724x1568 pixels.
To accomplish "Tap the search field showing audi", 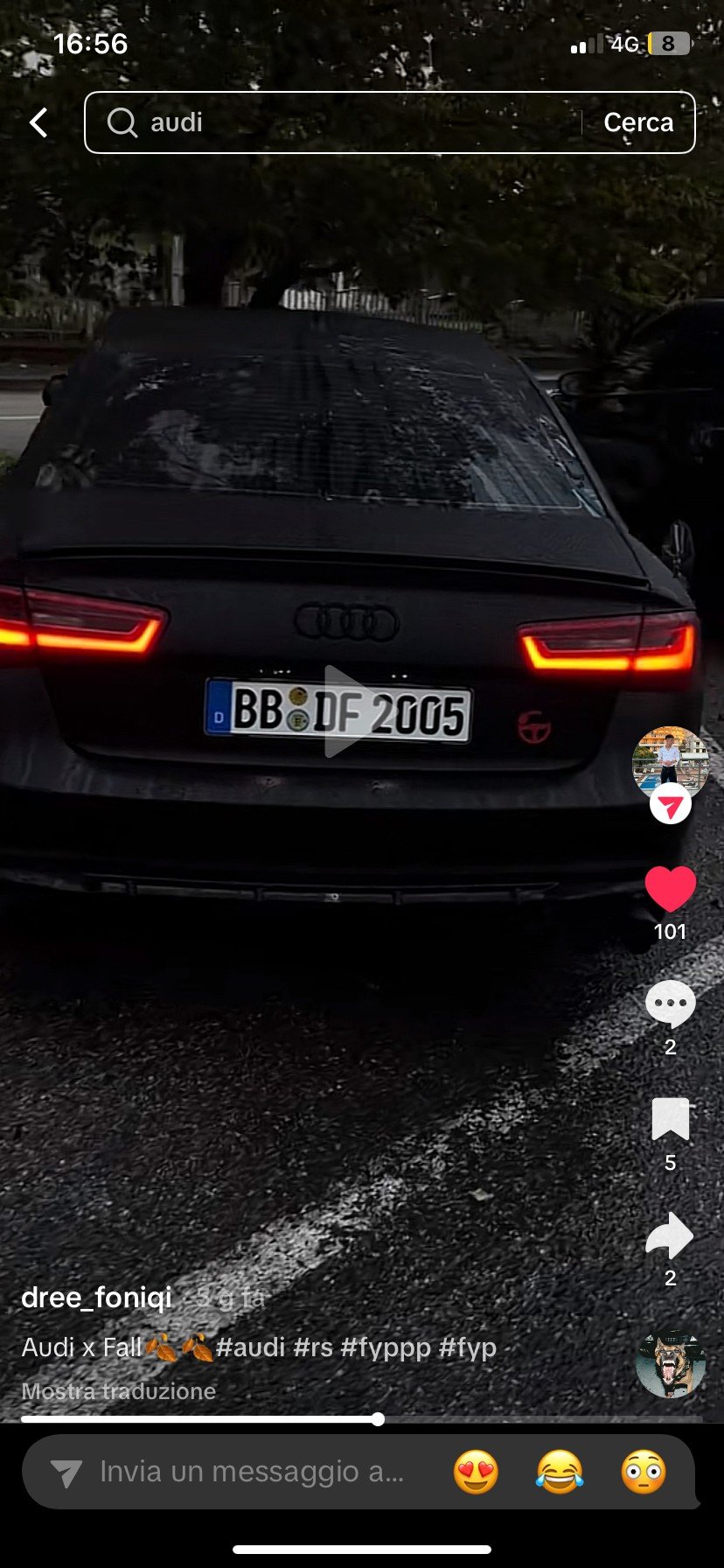I will pos(332,122).
